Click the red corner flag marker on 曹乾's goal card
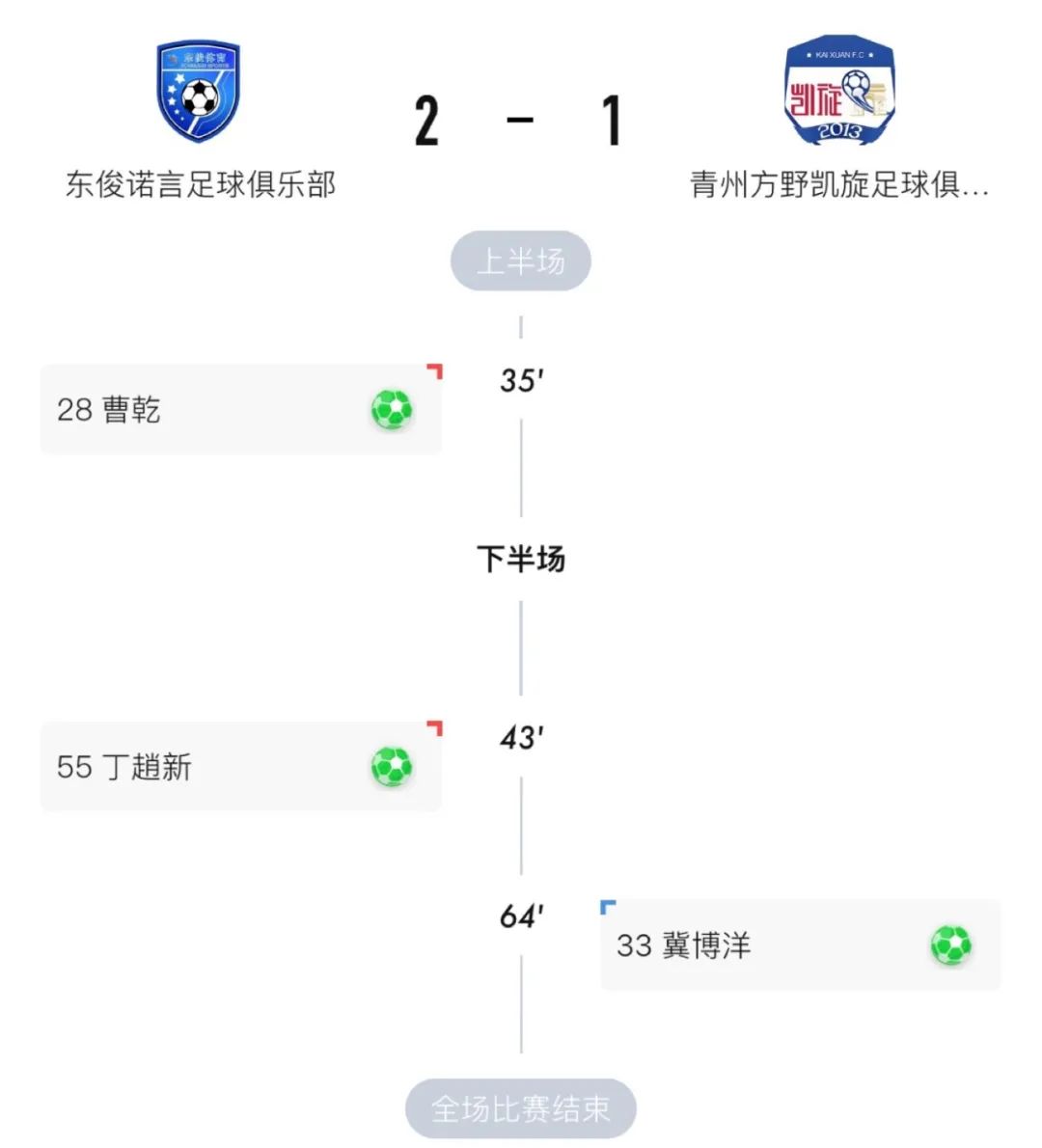1042x1148 pixels. click(x=436, y=370)
